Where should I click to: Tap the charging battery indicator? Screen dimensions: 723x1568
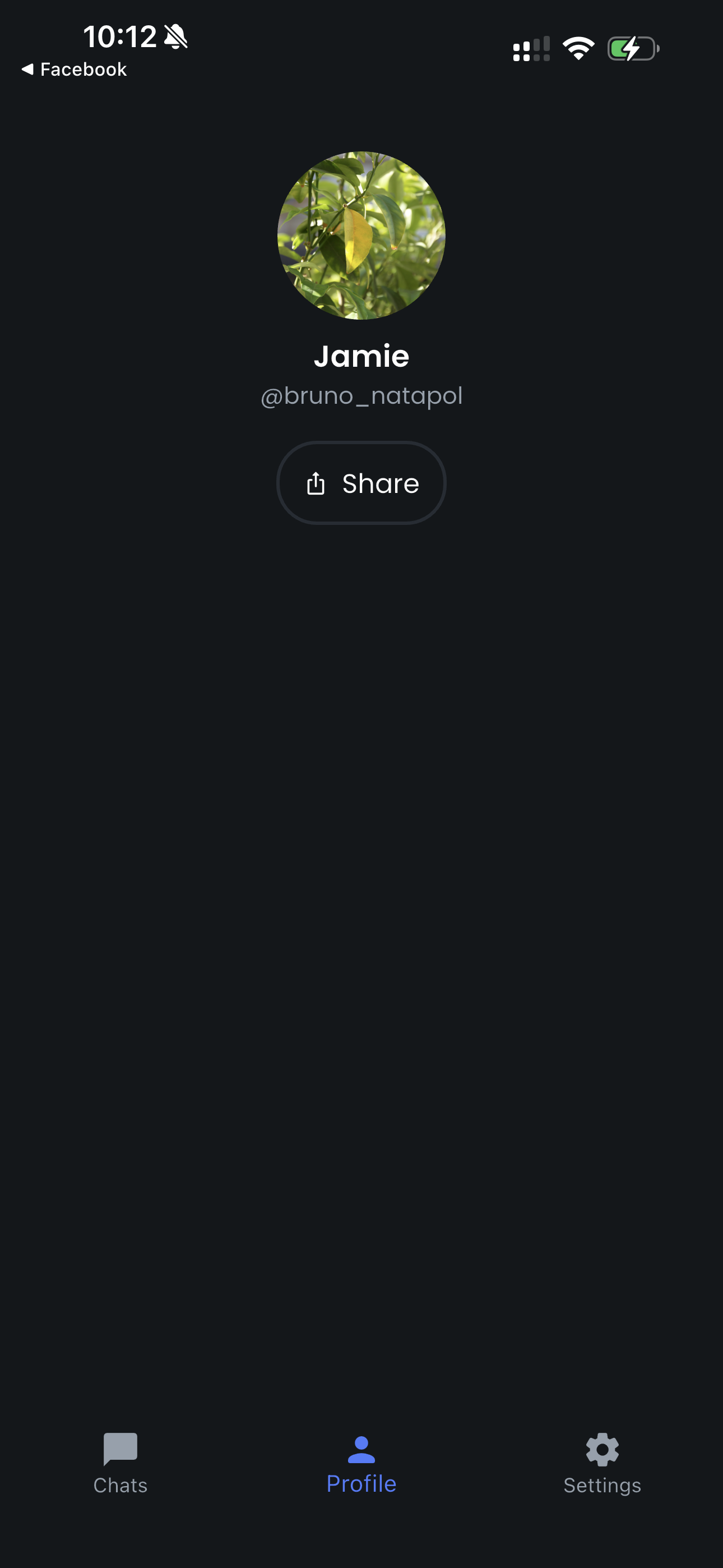[633, 48]
